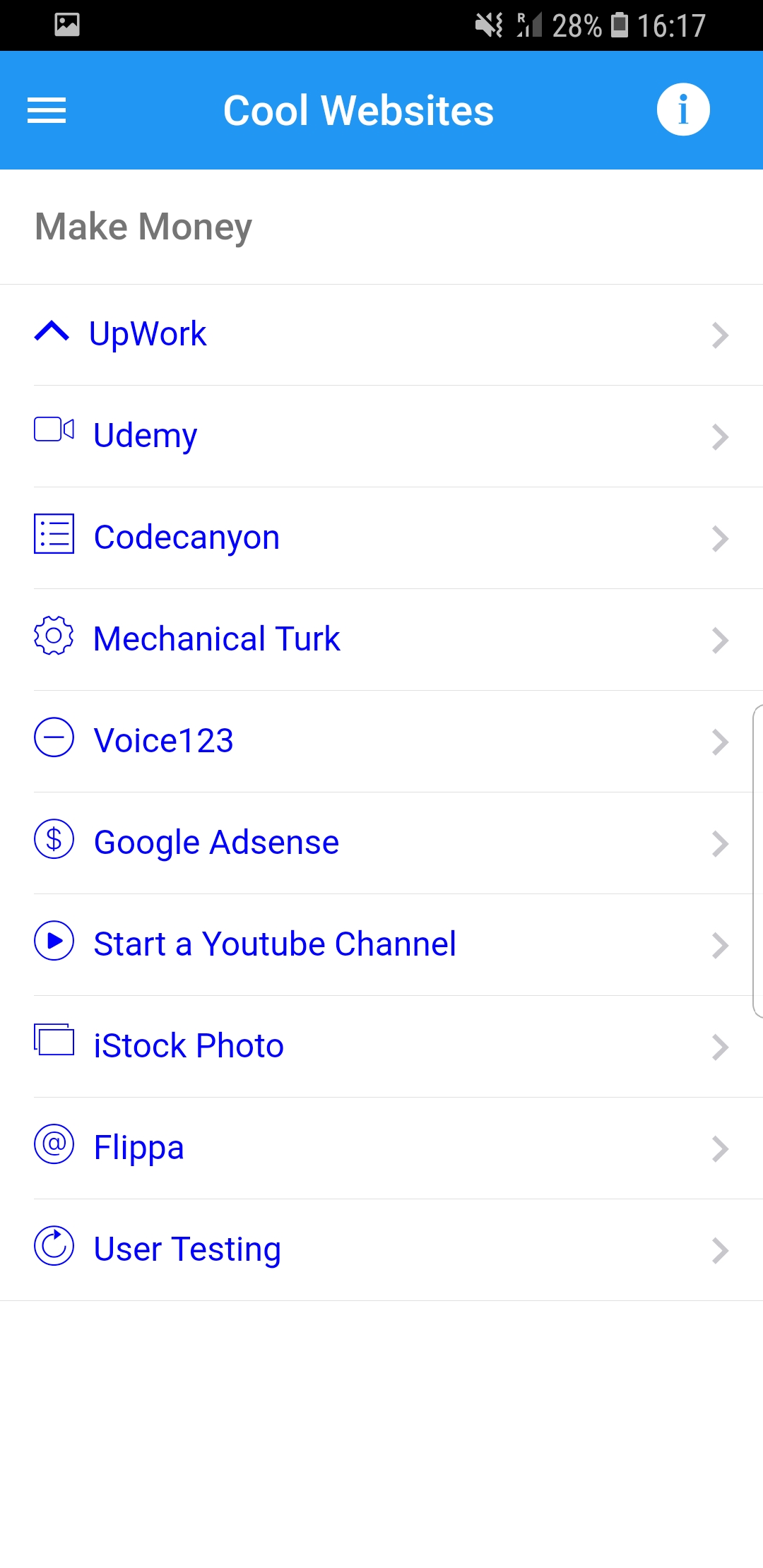
Task: Open Start a Youtube Channel
Action: point(381,945)
